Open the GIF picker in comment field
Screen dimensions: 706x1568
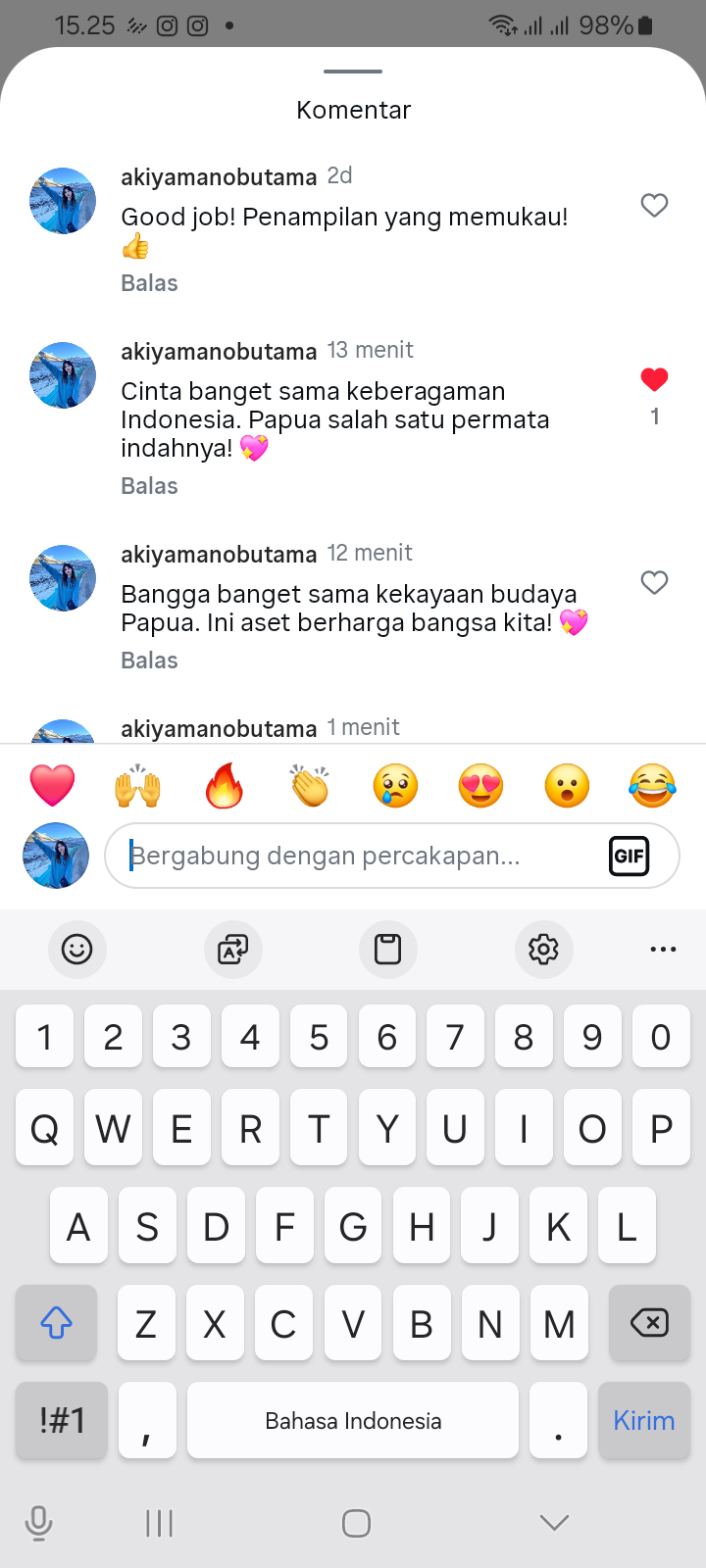(629, 856)
